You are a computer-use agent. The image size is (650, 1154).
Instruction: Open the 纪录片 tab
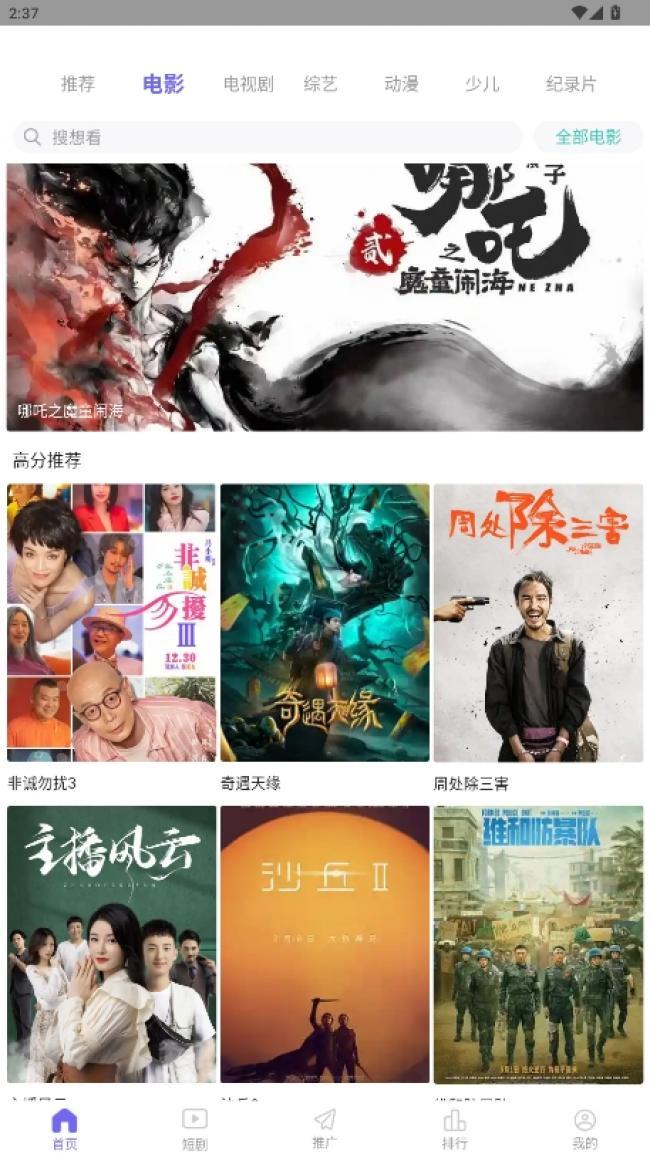pyautogui.click(x=571, y=84)
